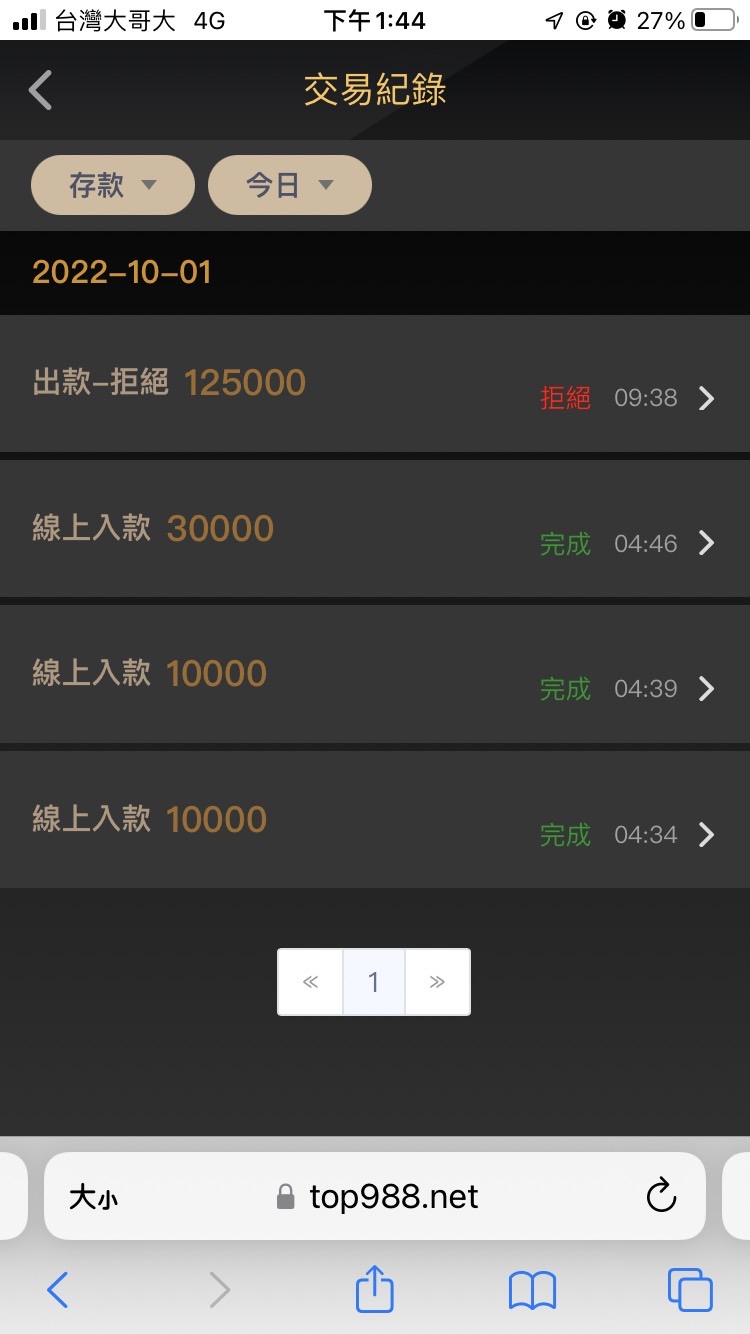This screenshot has height=1334, width=750.
Task: Go to the previous page of records
Action: tap(310, 982)
